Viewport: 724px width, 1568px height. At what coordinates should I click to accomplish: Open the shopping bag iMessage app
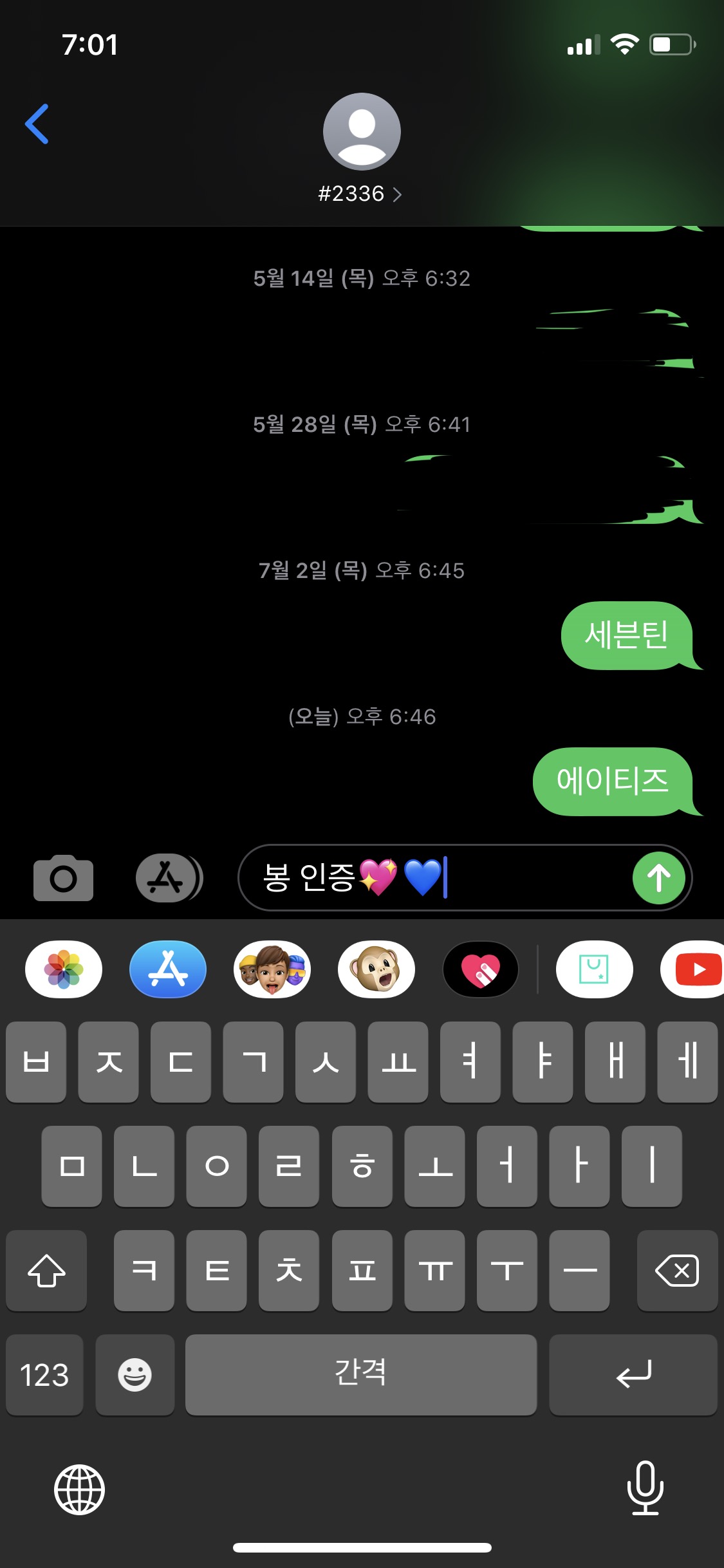tap(594, 969)
